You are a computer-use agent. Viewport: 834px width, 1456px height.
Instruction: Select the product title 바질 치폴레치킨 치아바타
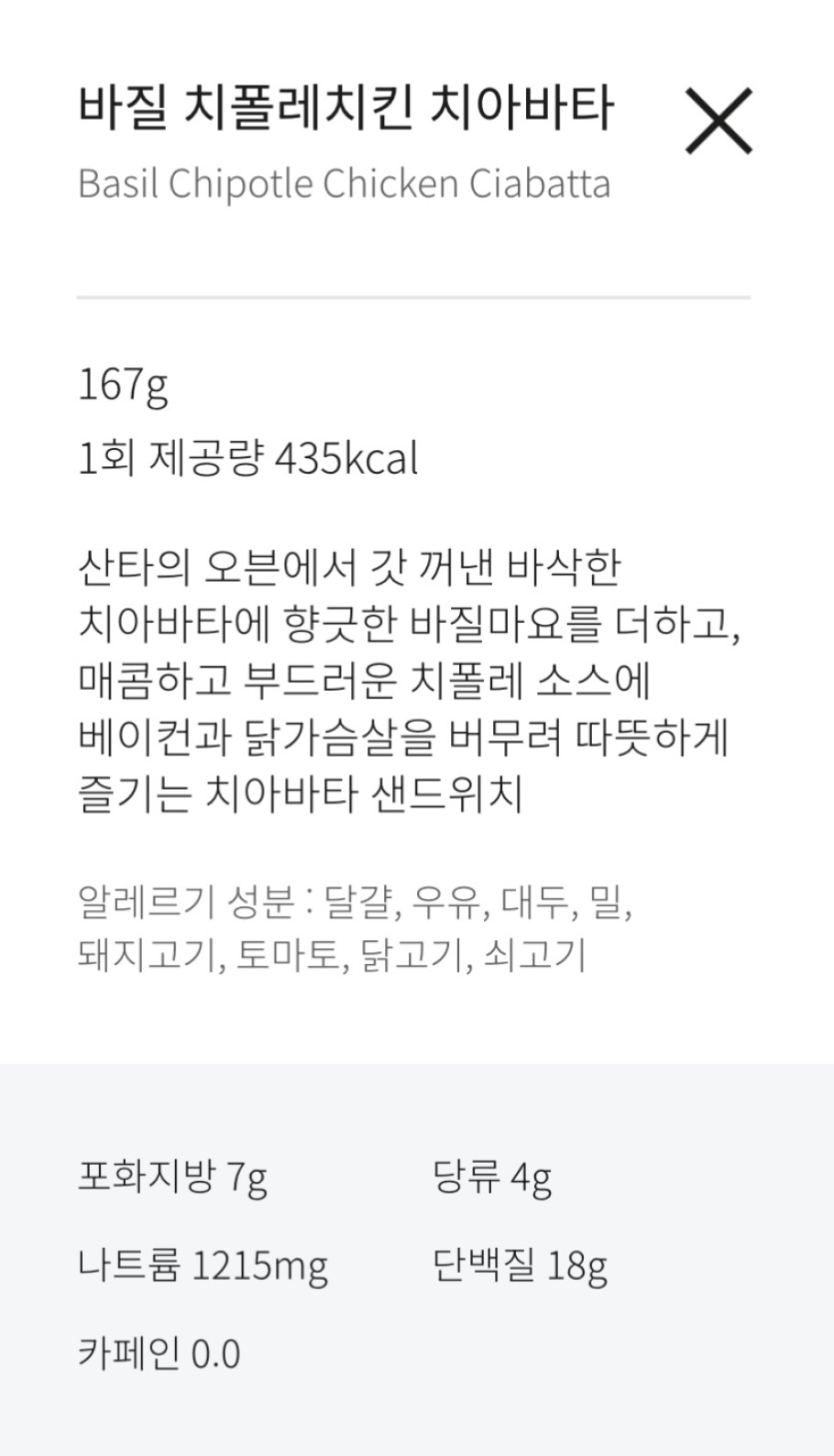348,105
